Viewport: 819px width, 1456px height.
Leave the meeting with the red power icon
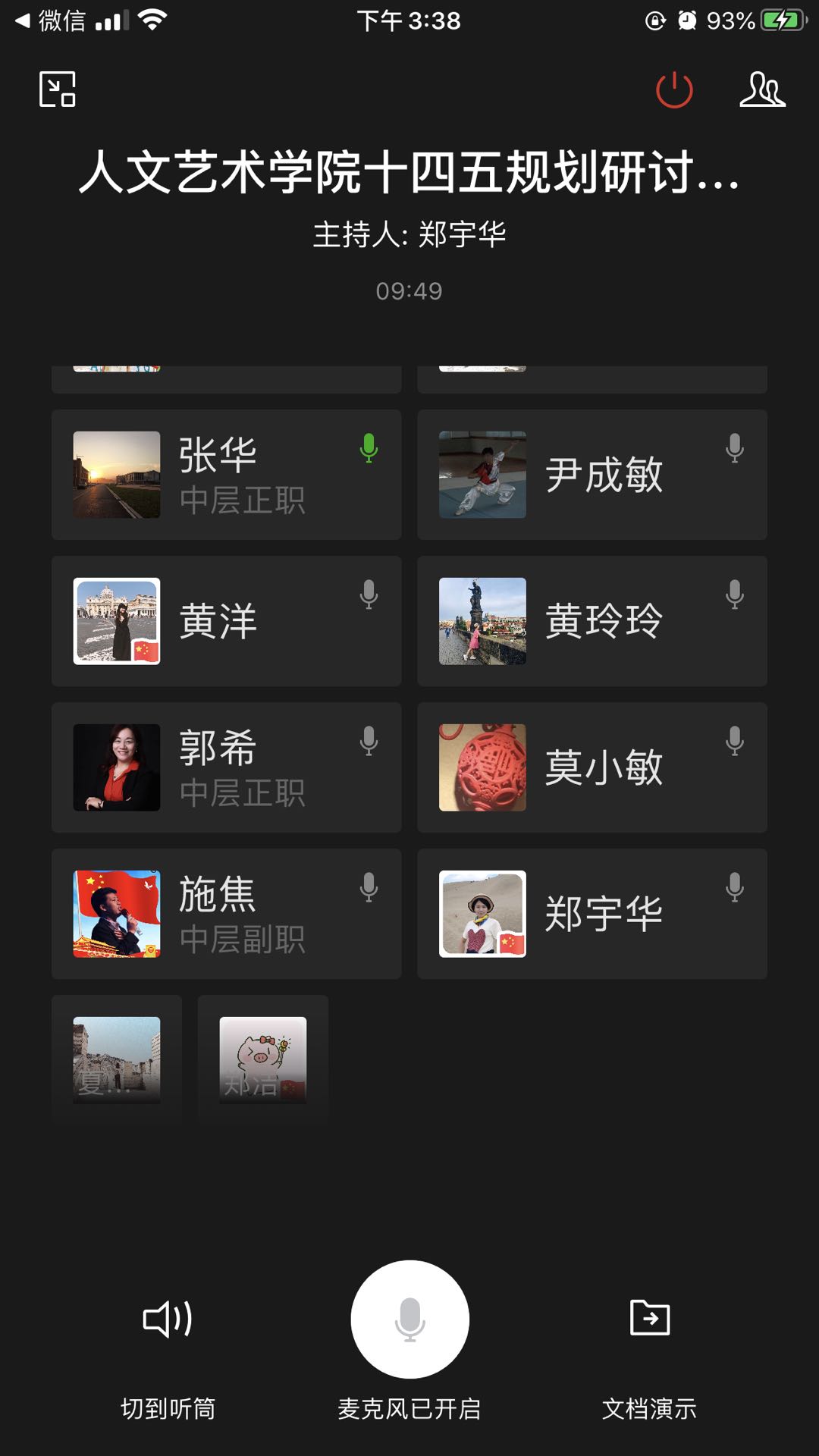tap(673, 90)
